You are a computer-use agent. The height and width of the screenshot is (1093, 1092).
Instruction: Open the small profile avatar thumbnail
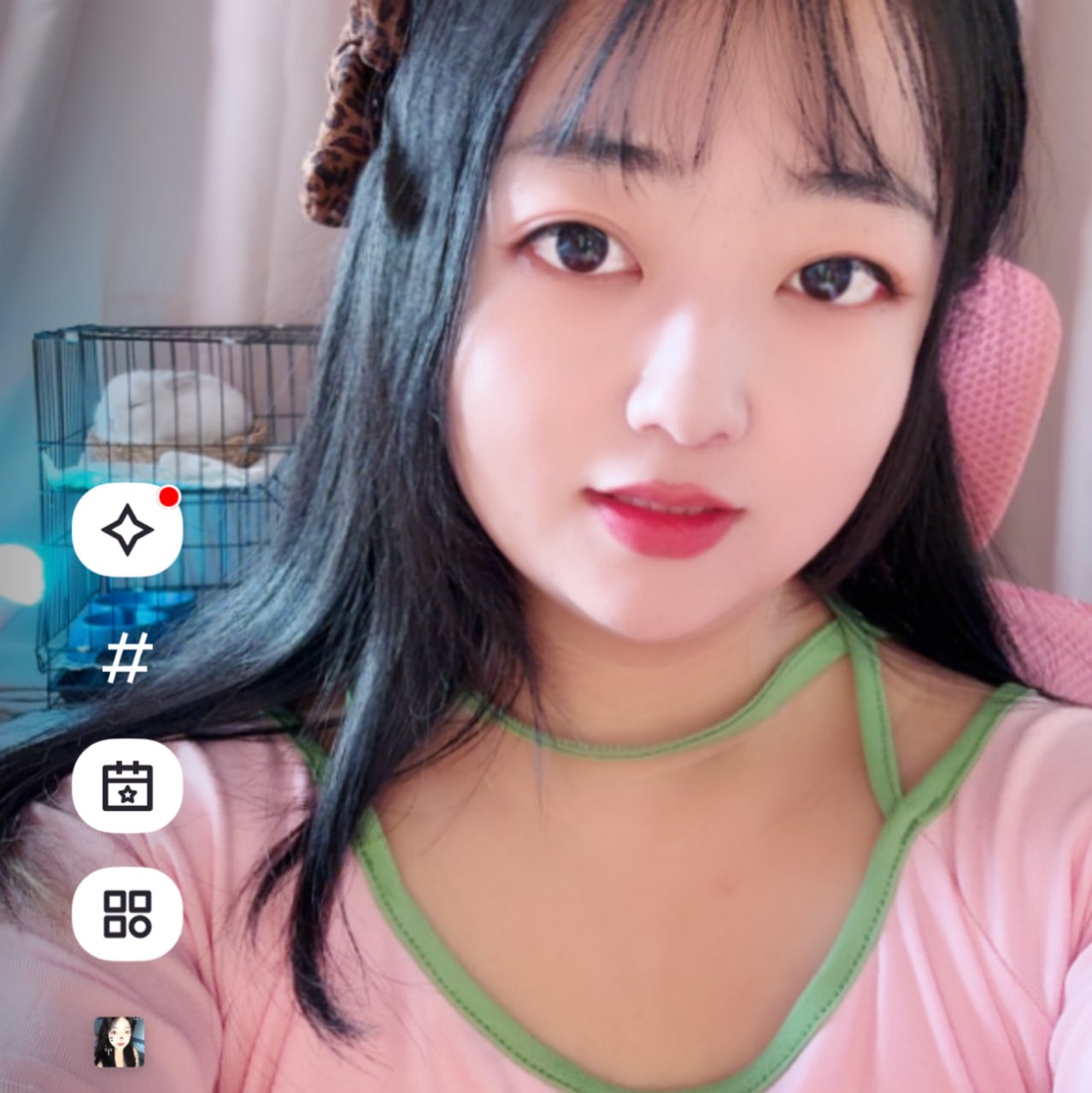tap(119, 1042)
